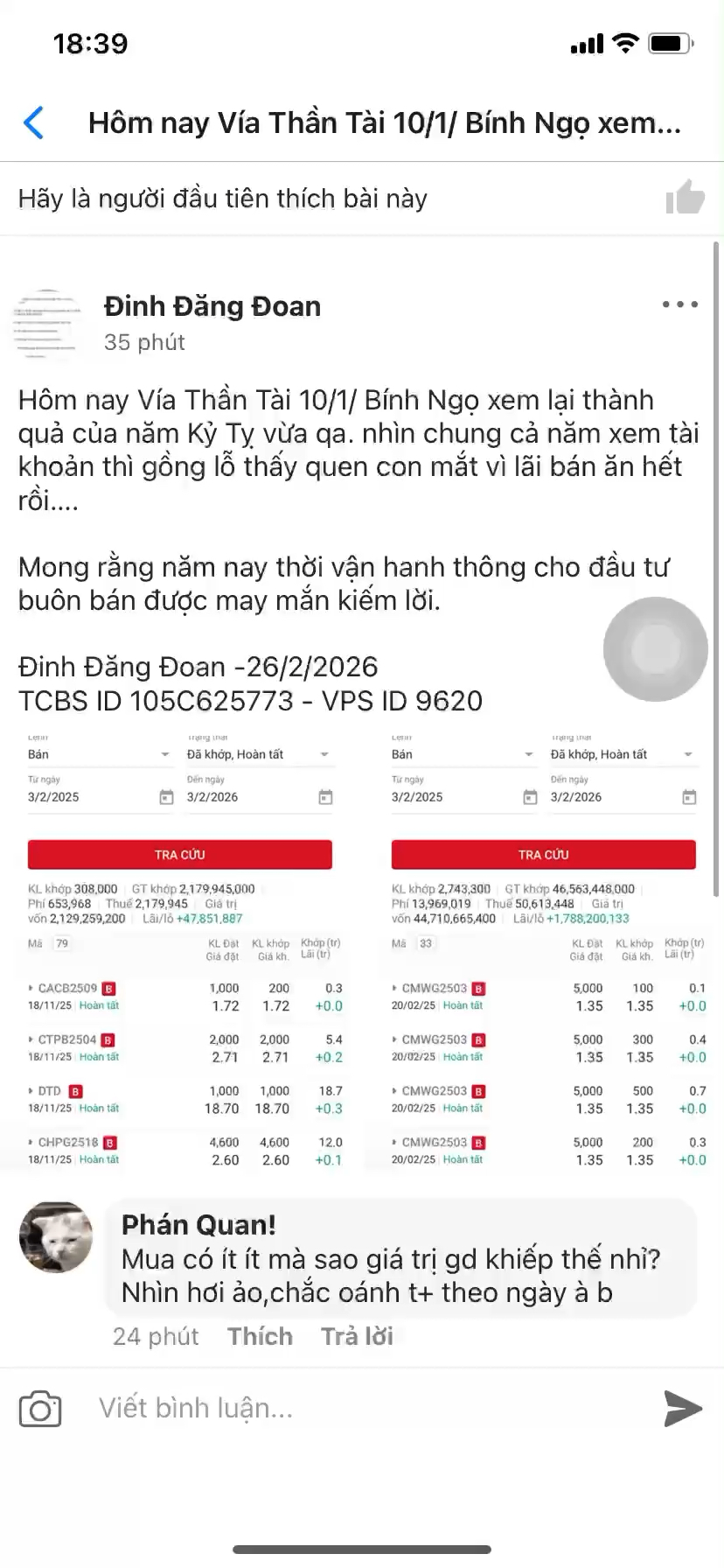Open the Đã khớp, Hoàn tất status dropdown
724x1568 pixels.
[x=260, y=752]
